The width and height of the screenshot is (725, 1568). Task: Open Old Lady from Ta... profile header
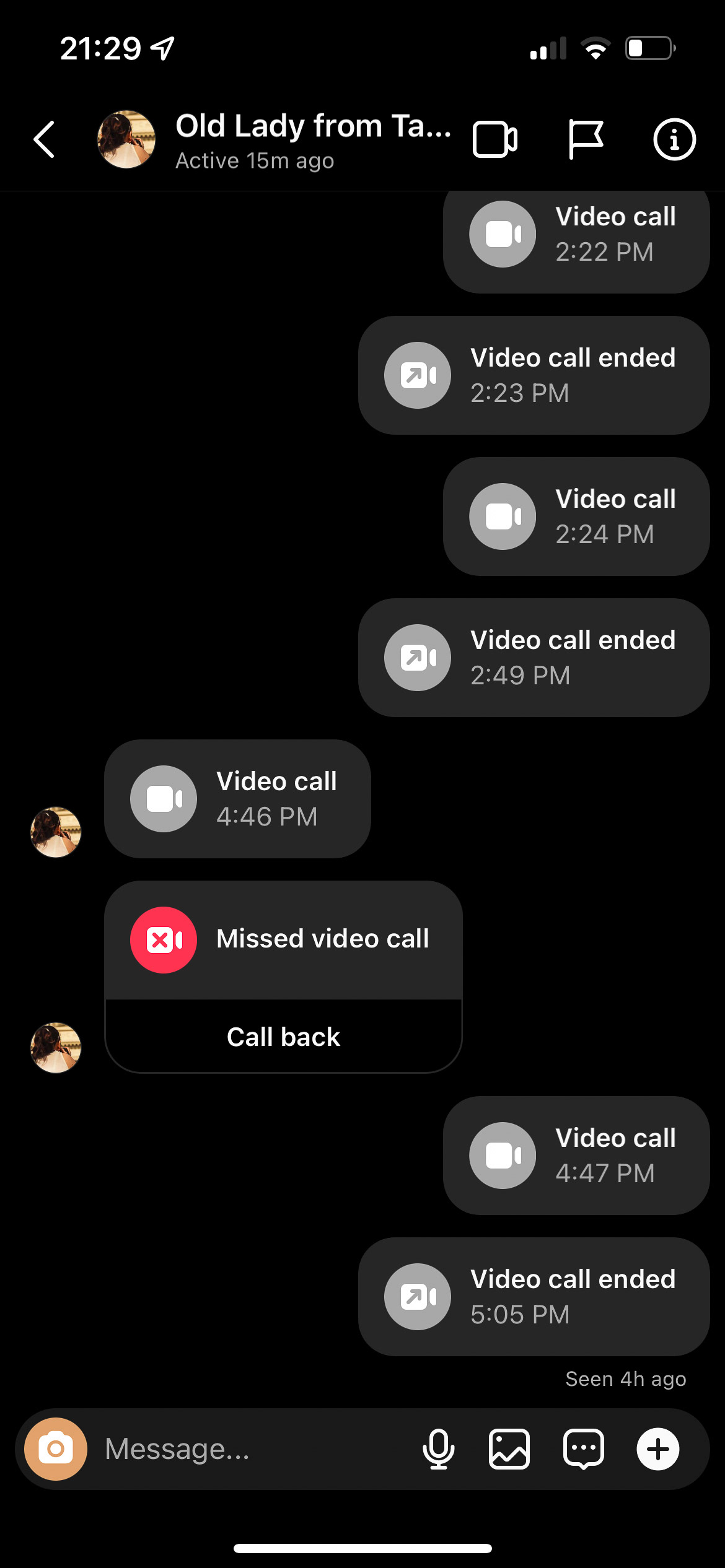pos(312,139)
